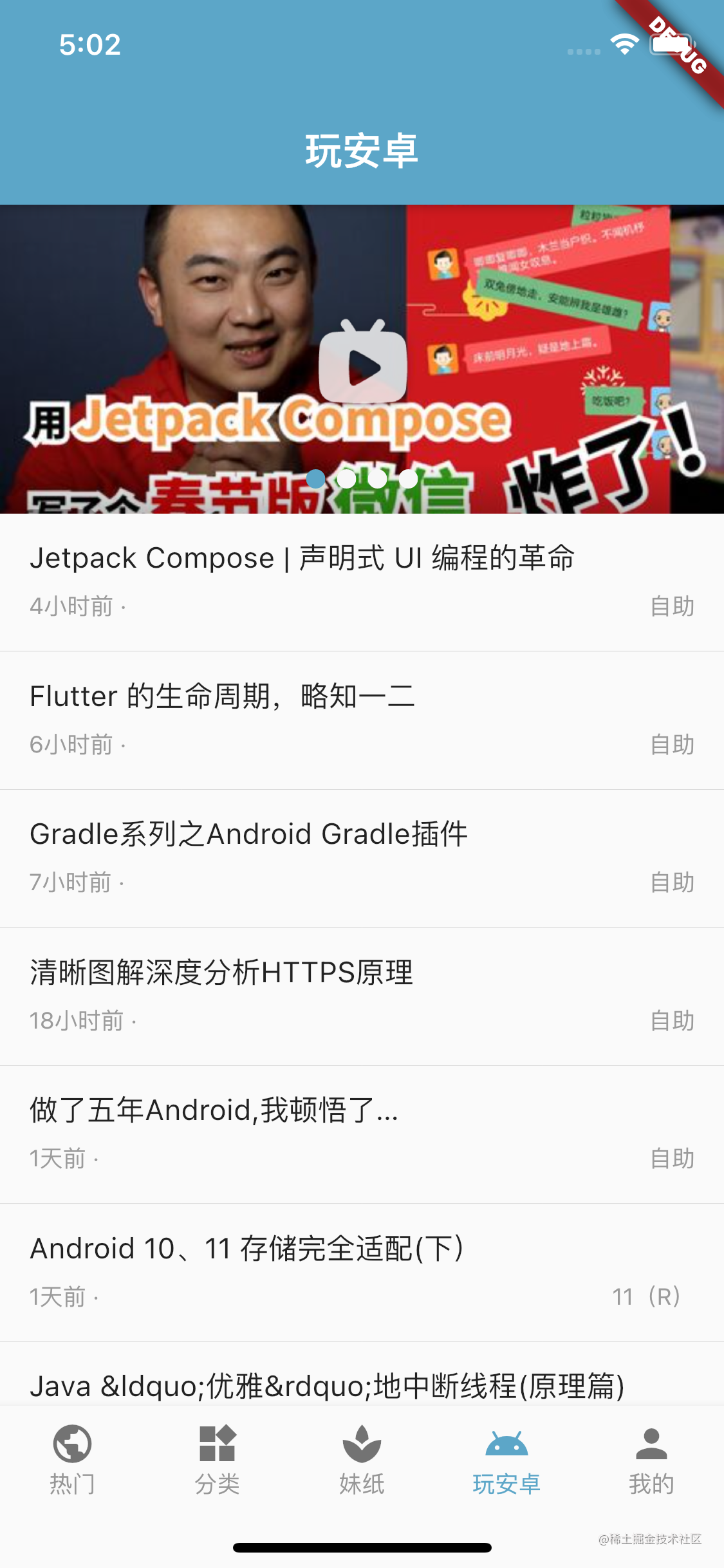This screenshot has height=1568, width=724.
Task: Open article Flutter 的生命周期，略知一二
Action: (362, 720)
